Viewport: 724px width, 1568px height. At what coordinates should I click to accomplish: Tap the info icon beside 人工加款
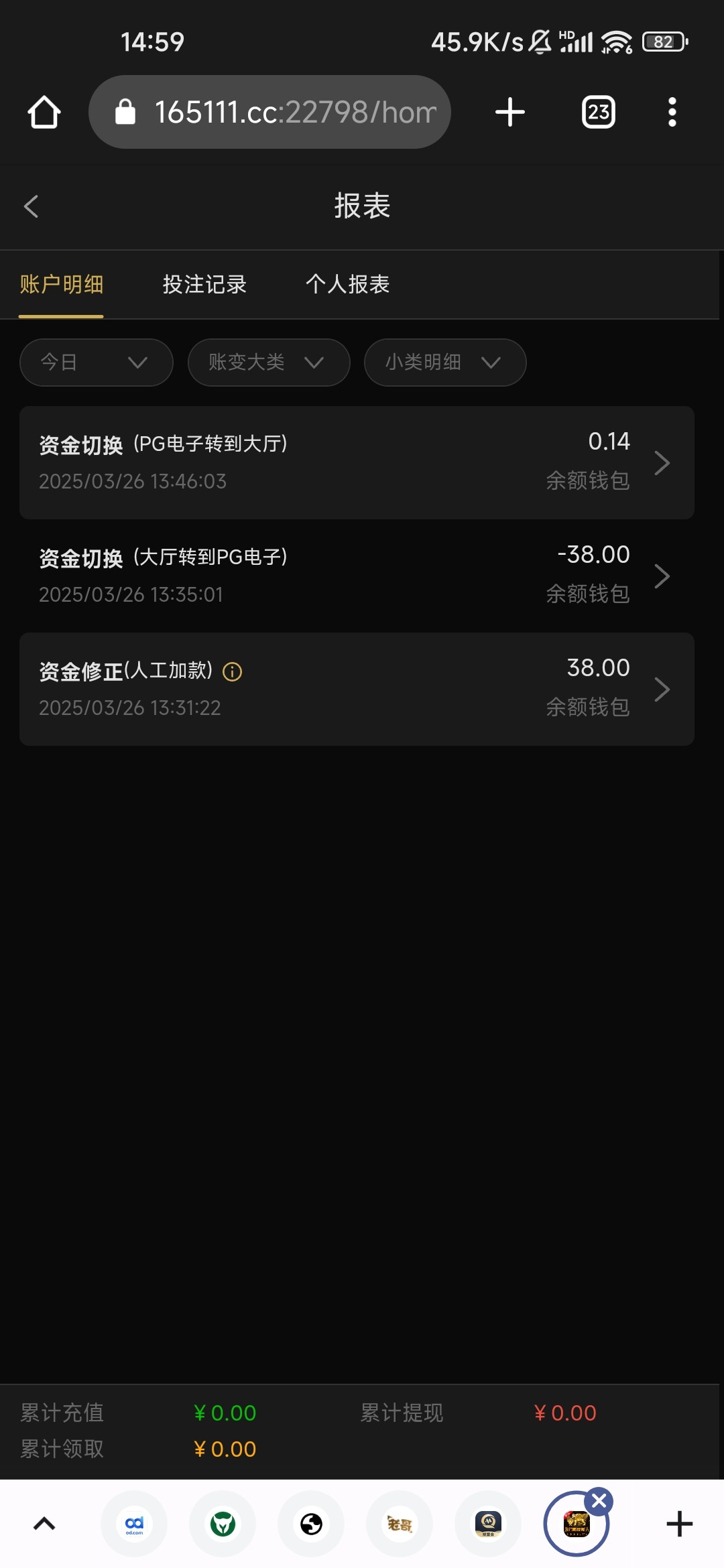[x=232, y=671]
